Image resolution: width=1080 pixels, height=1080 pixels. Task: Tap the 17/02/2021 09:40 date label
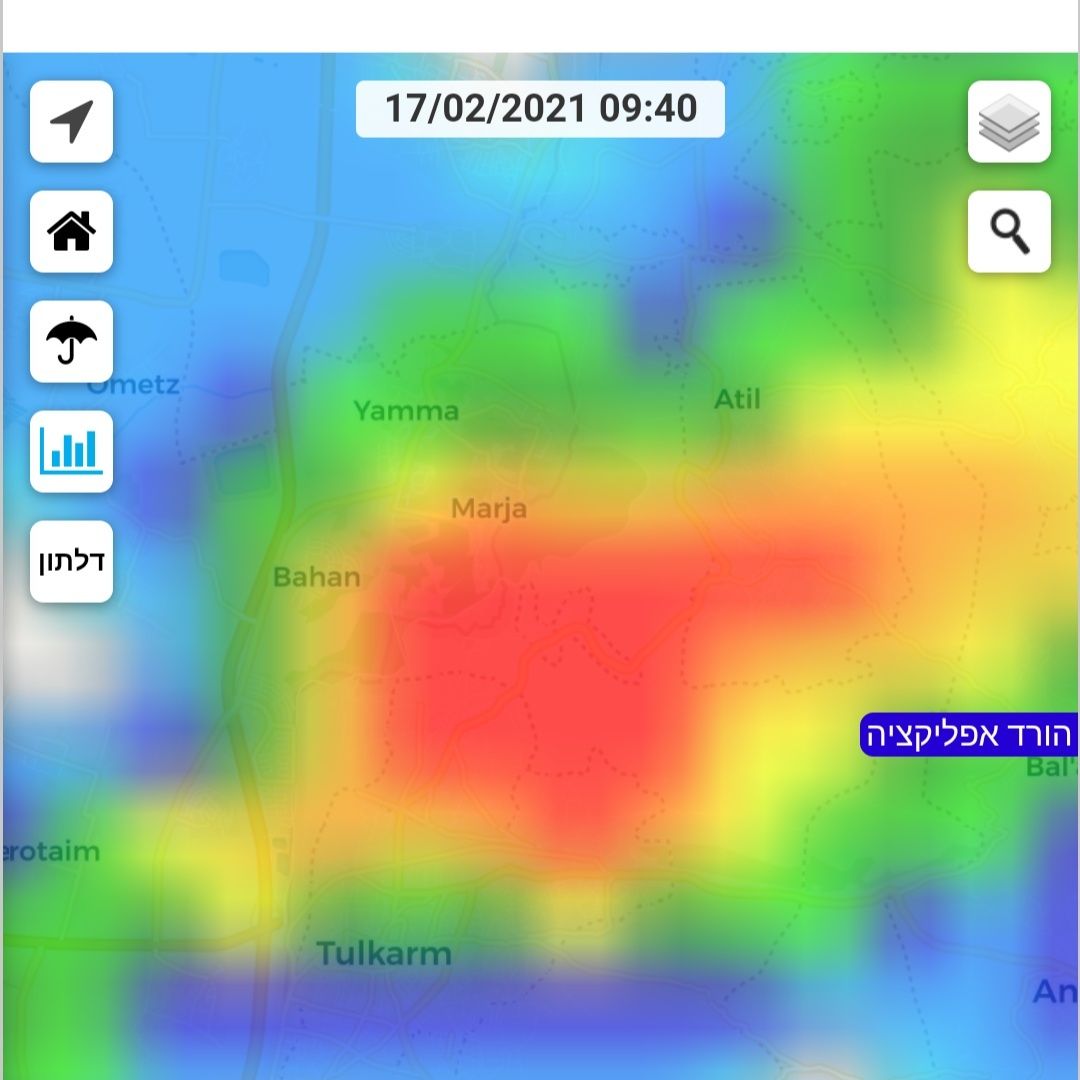(x=540, y=108)
